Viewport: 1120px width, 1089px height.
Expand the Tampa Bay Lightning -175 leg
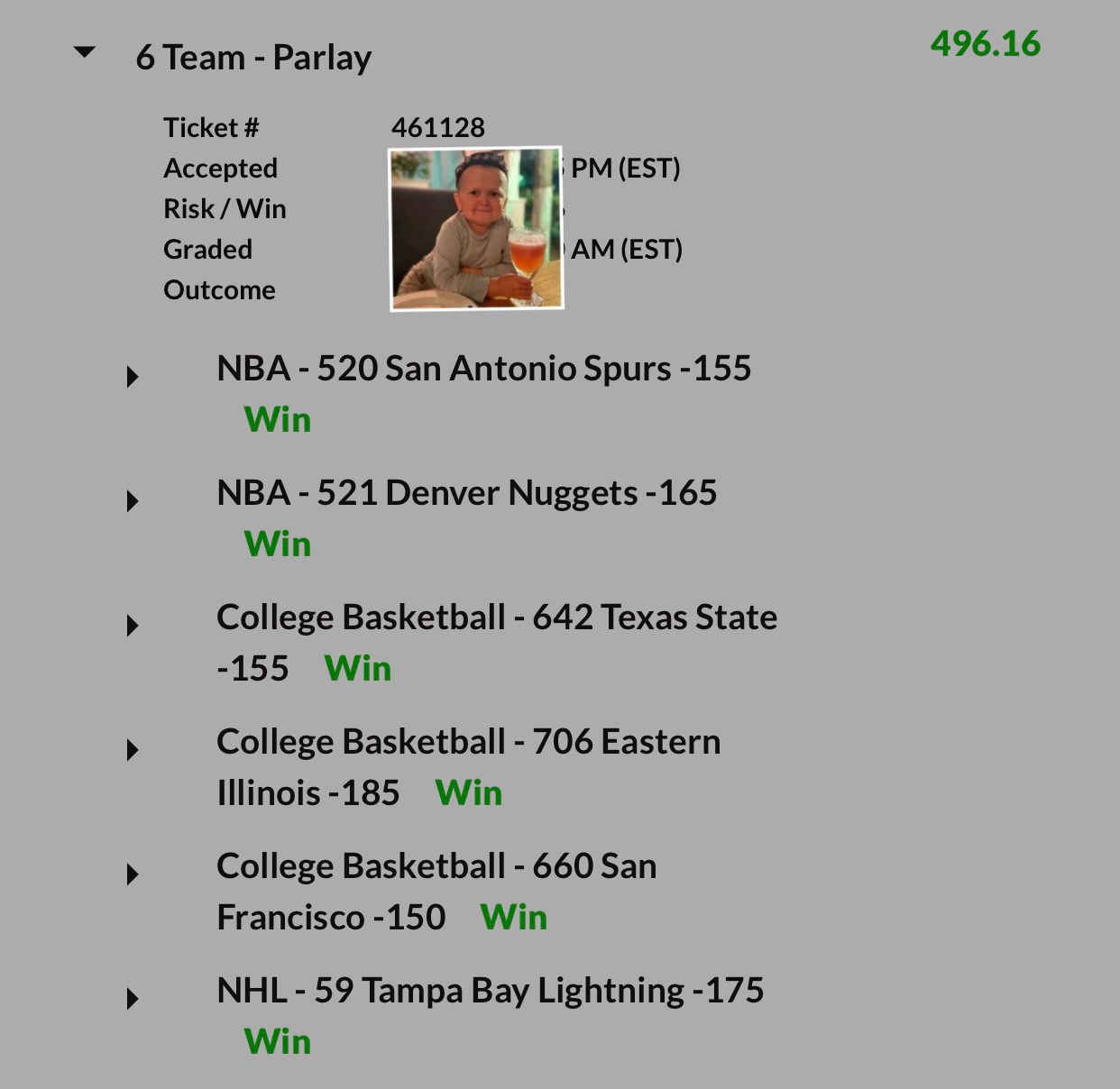coord(133,999)
